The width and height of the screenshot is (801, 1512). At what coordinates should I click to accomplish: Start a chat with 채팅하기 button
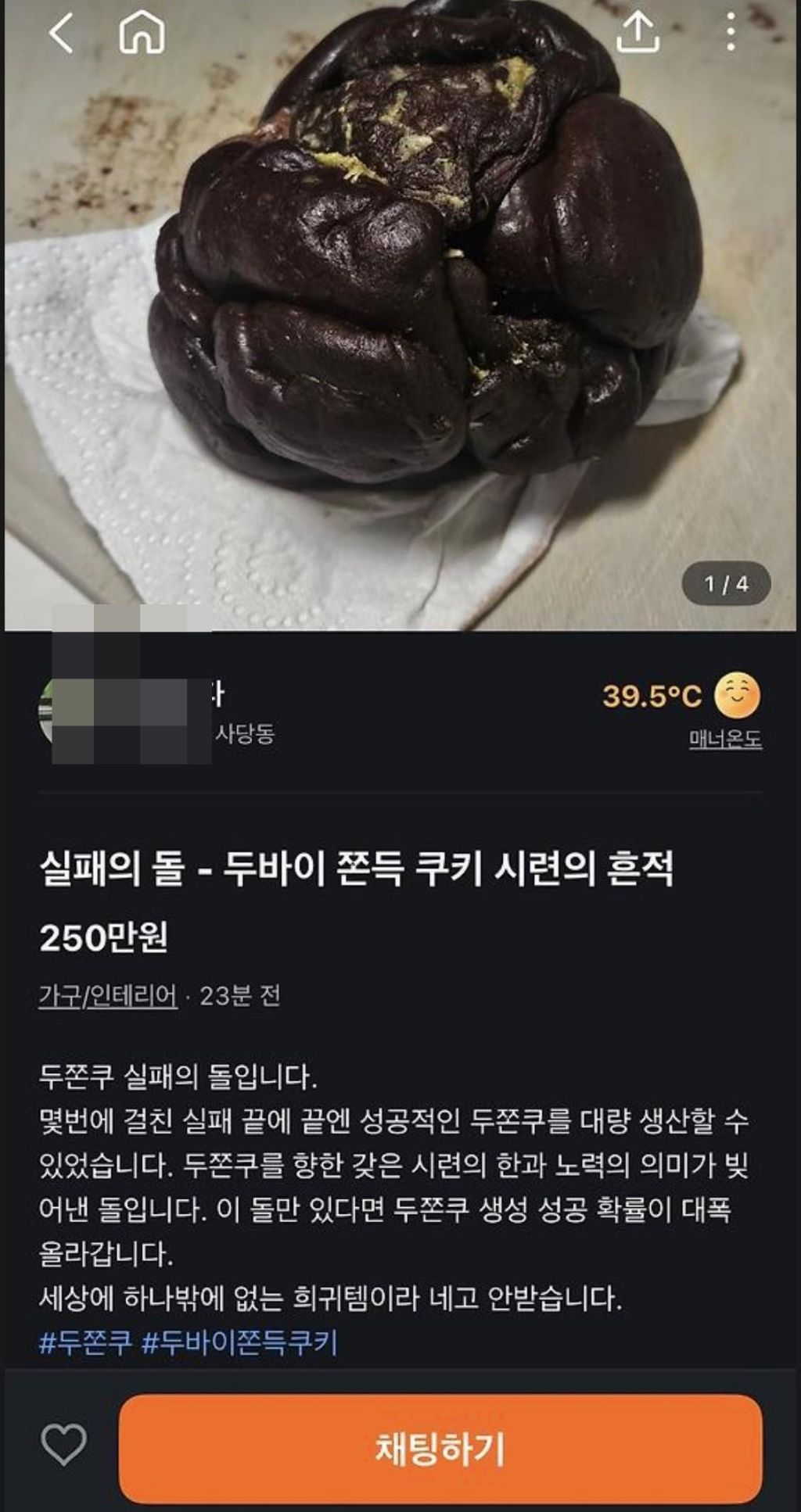440,1448
